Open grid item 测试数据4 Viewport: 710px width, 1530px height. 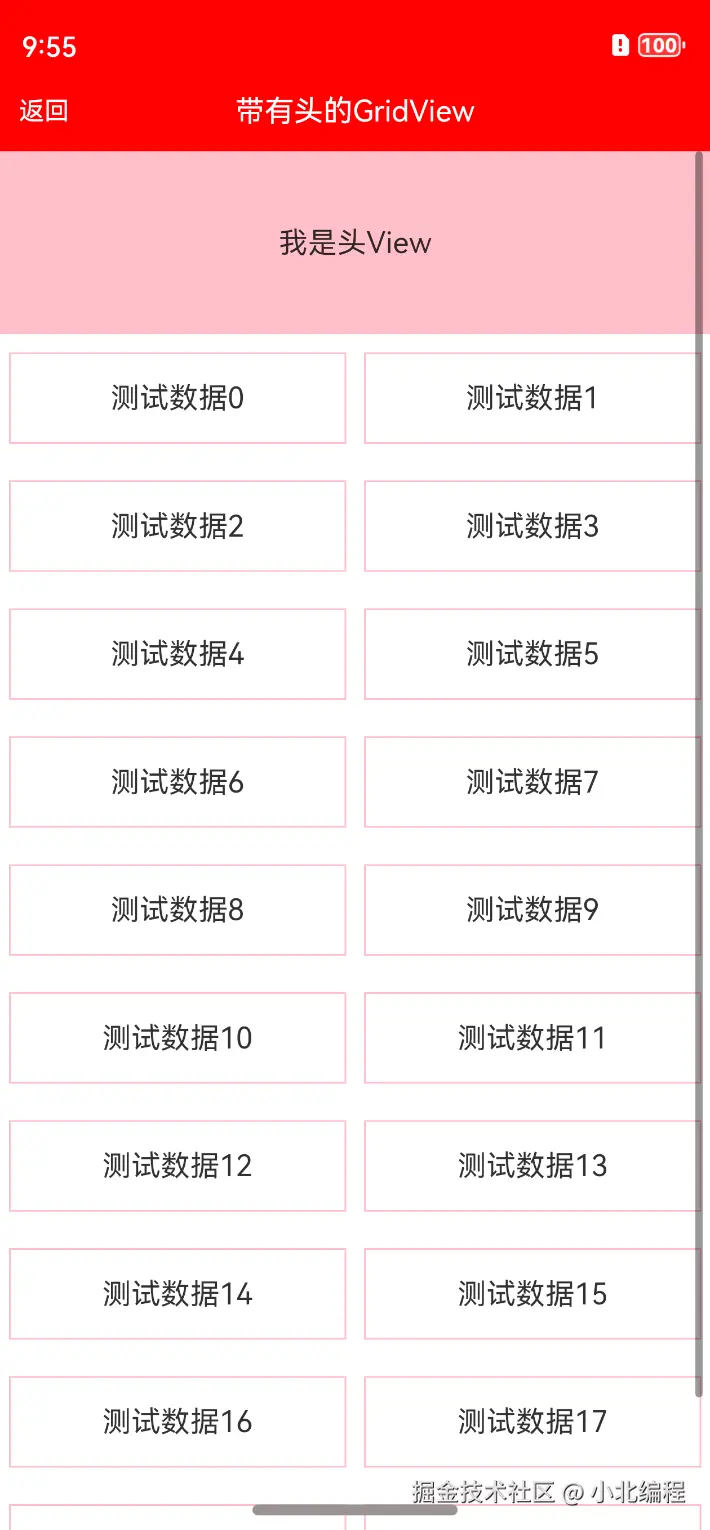click(178, 654)
